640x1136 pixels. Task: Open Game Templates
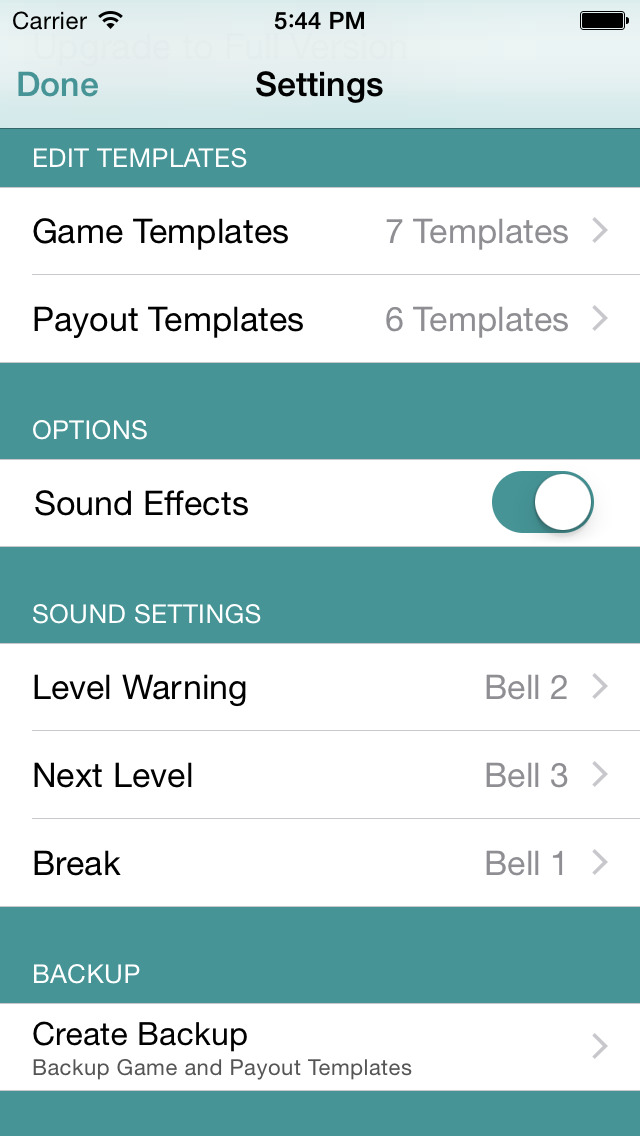[x=320, y=232]
